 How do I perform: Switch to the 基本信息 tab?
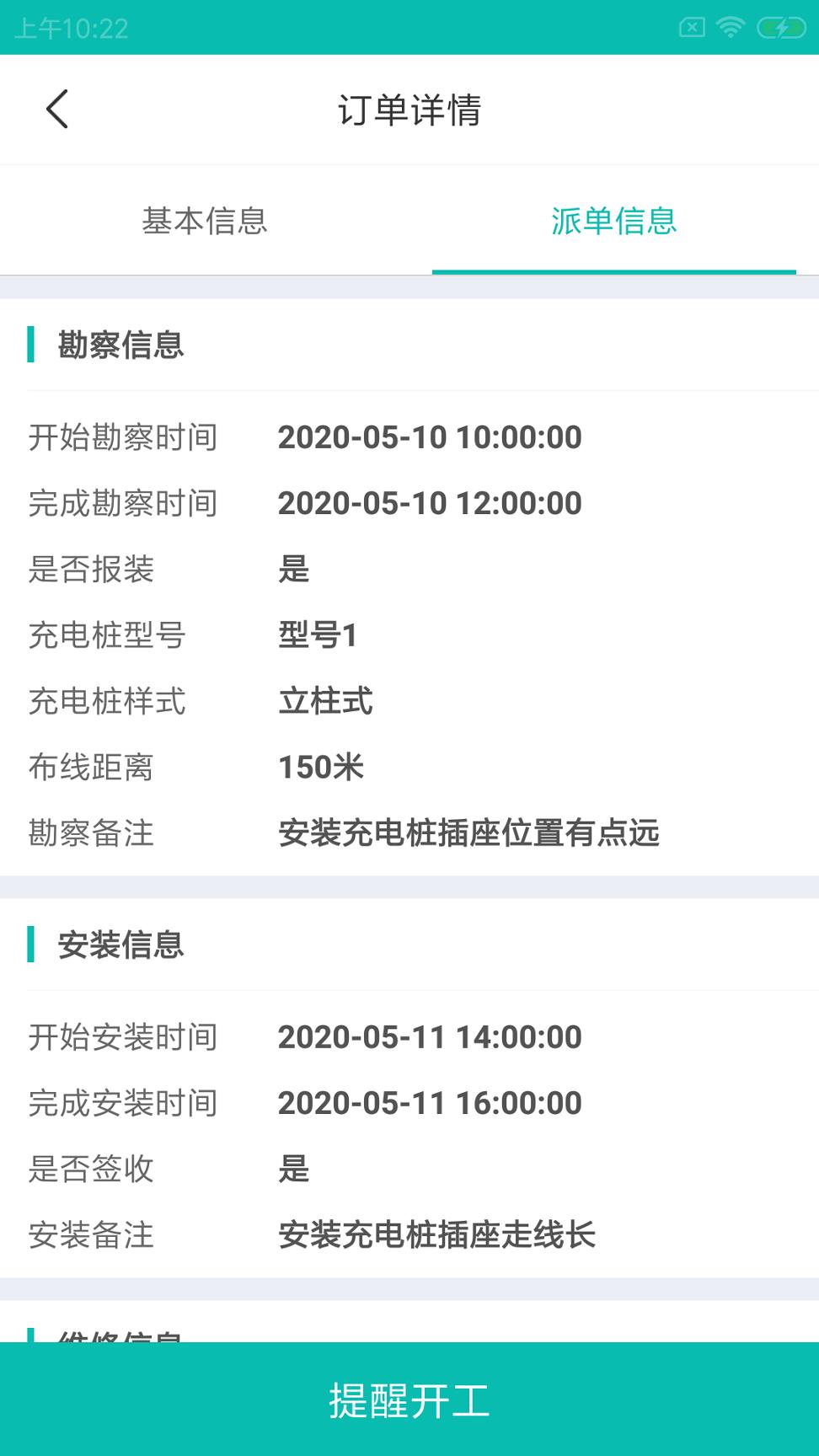point(205,220)
